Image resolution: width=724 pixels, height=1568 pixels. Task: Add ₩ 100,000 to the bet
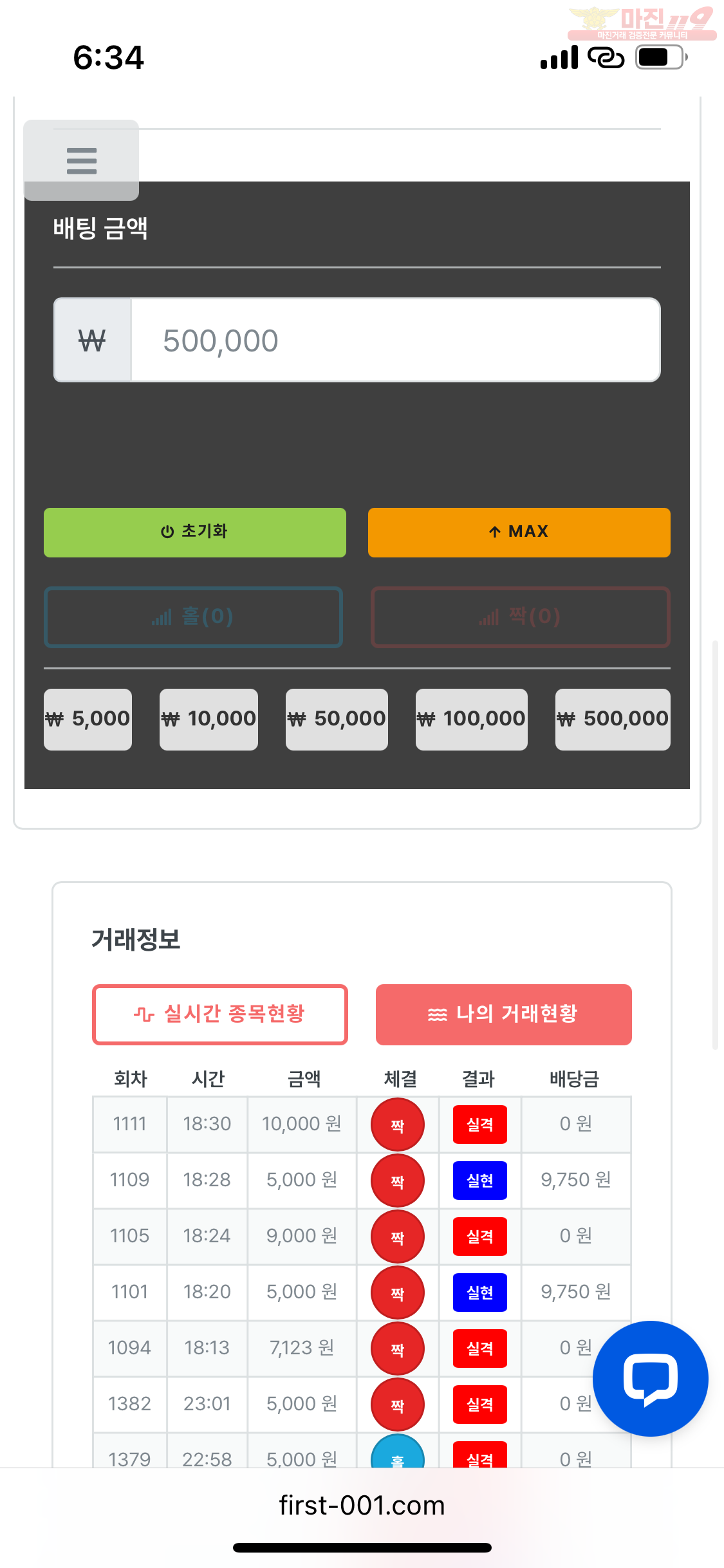click(x=471, y=719)
